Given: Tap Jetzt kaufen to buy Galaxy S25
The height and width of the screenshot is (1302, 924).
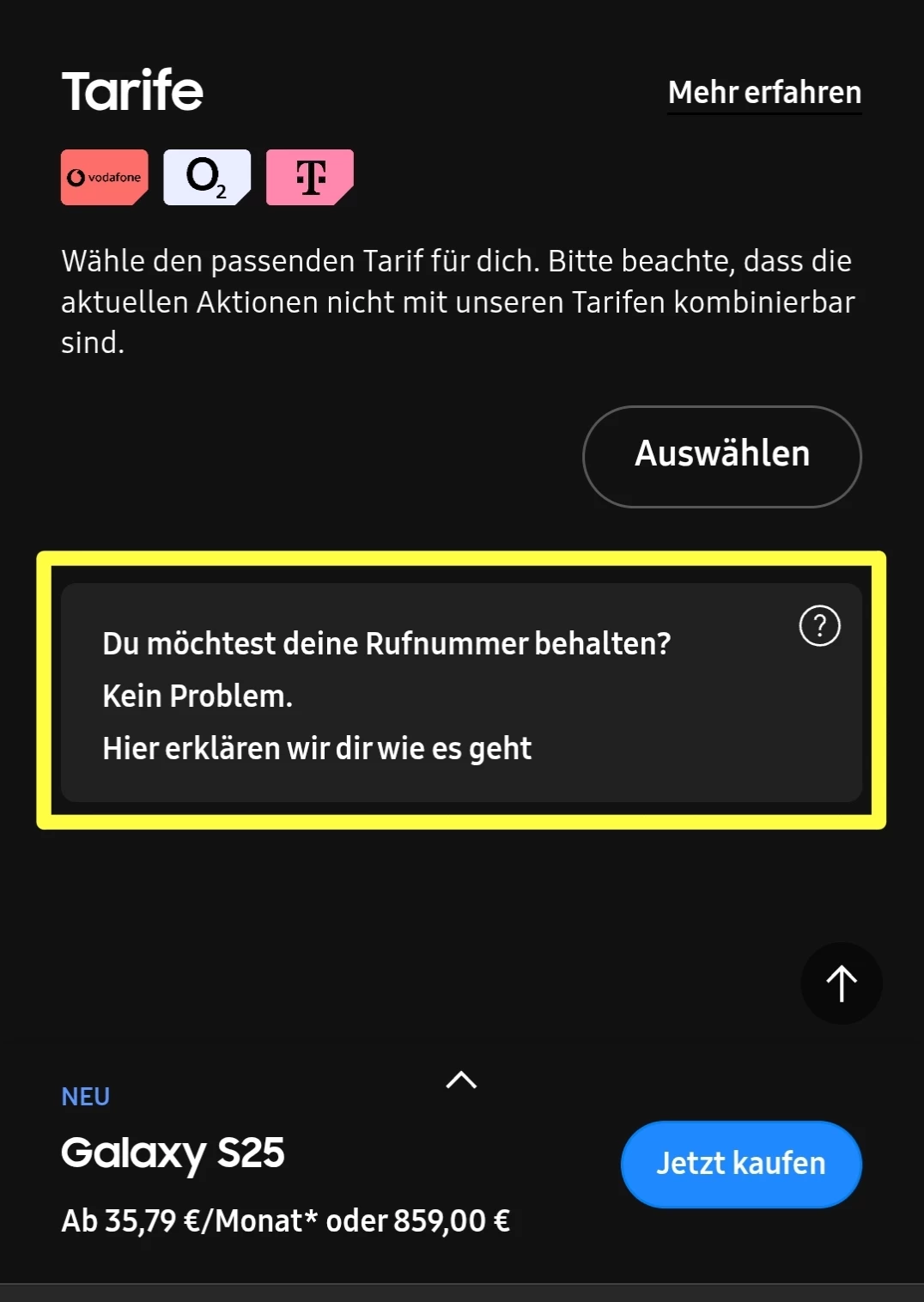Looking at the screenshot, I should [740, 1164].
